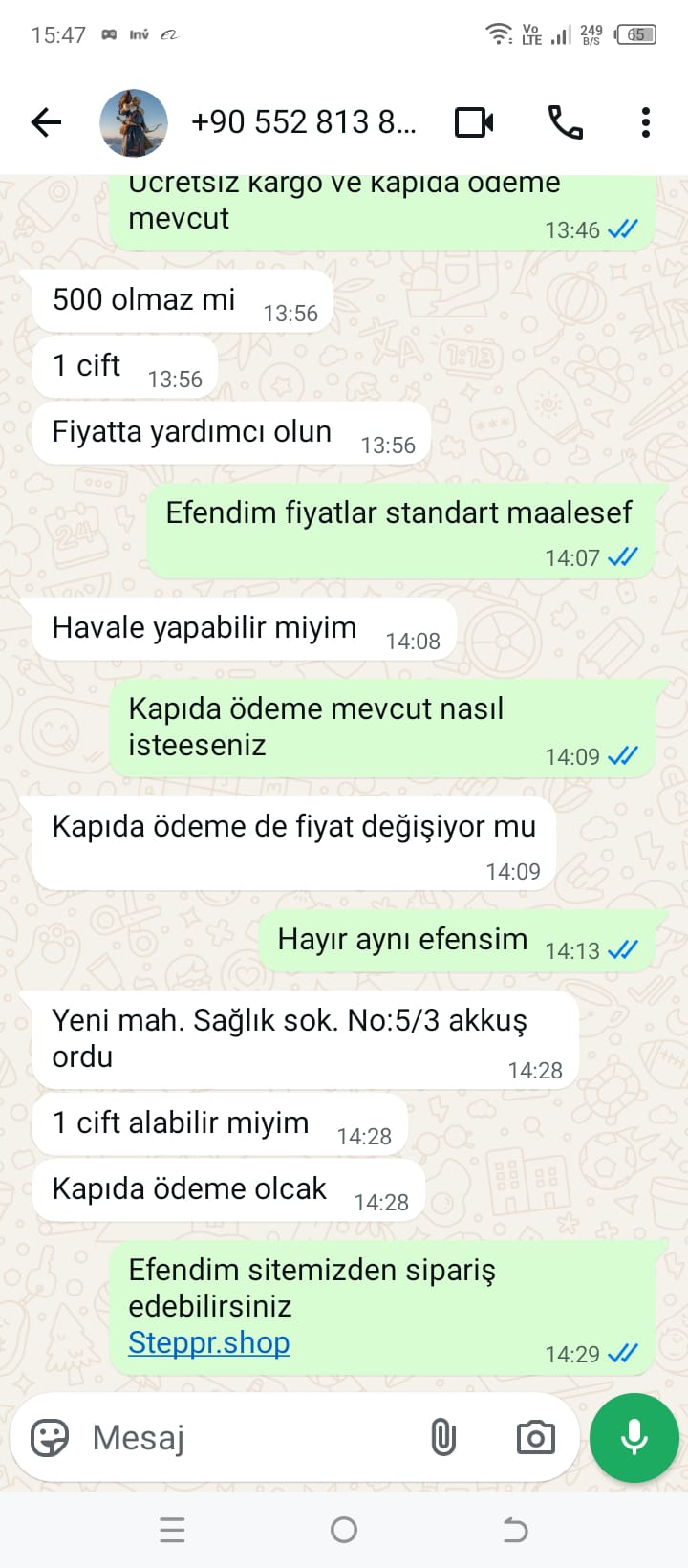This screenshot has width=688, height=1568.
Task: Open the emoji and sticker picker
Action: tap(50, 1437)
